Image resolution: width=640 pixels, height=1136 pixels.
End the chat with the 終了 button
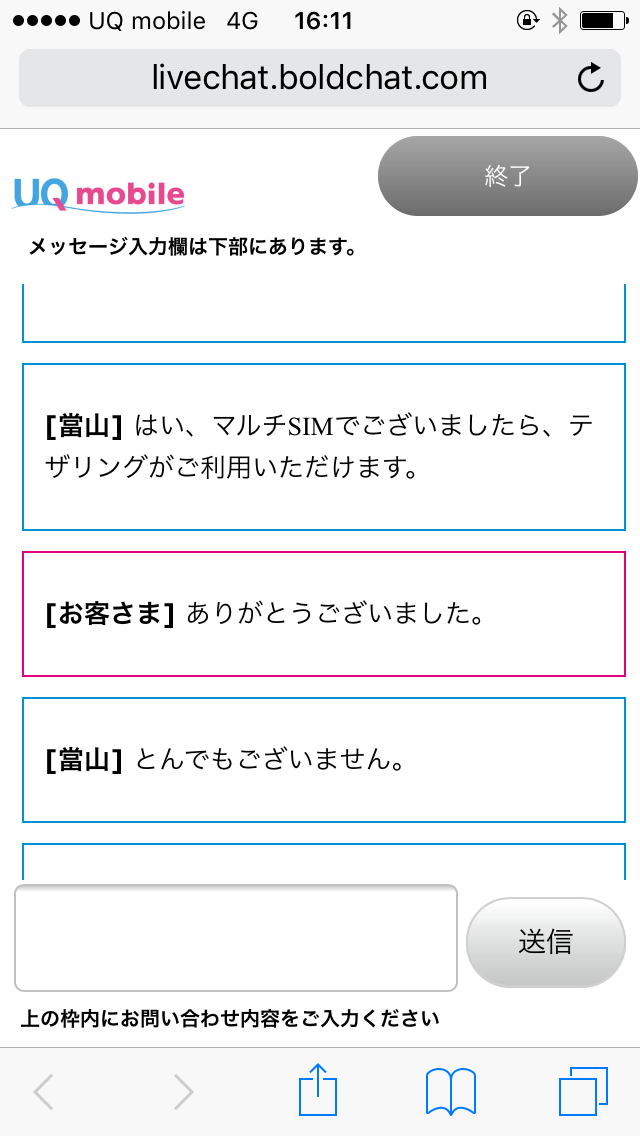coord(507,176)
